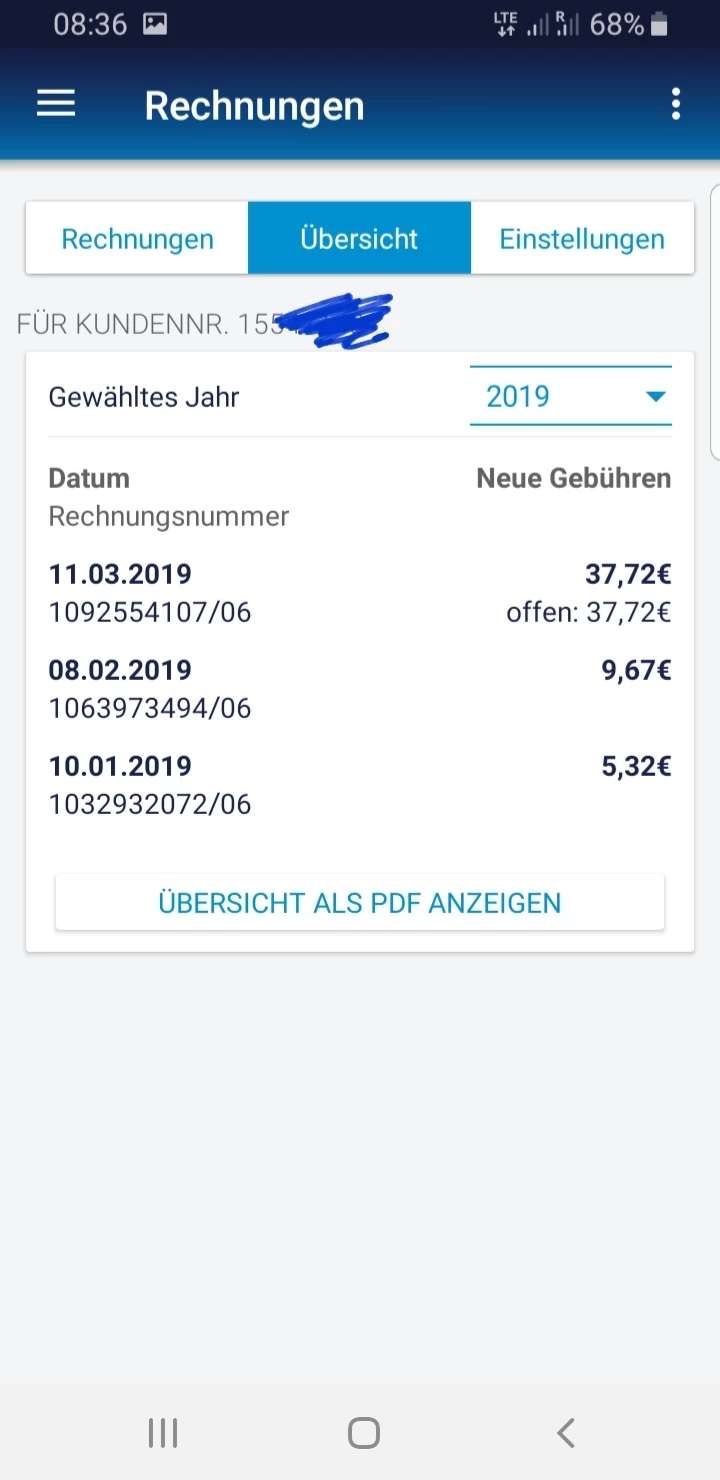Go back with the system back button

[x=565, y=1433]
